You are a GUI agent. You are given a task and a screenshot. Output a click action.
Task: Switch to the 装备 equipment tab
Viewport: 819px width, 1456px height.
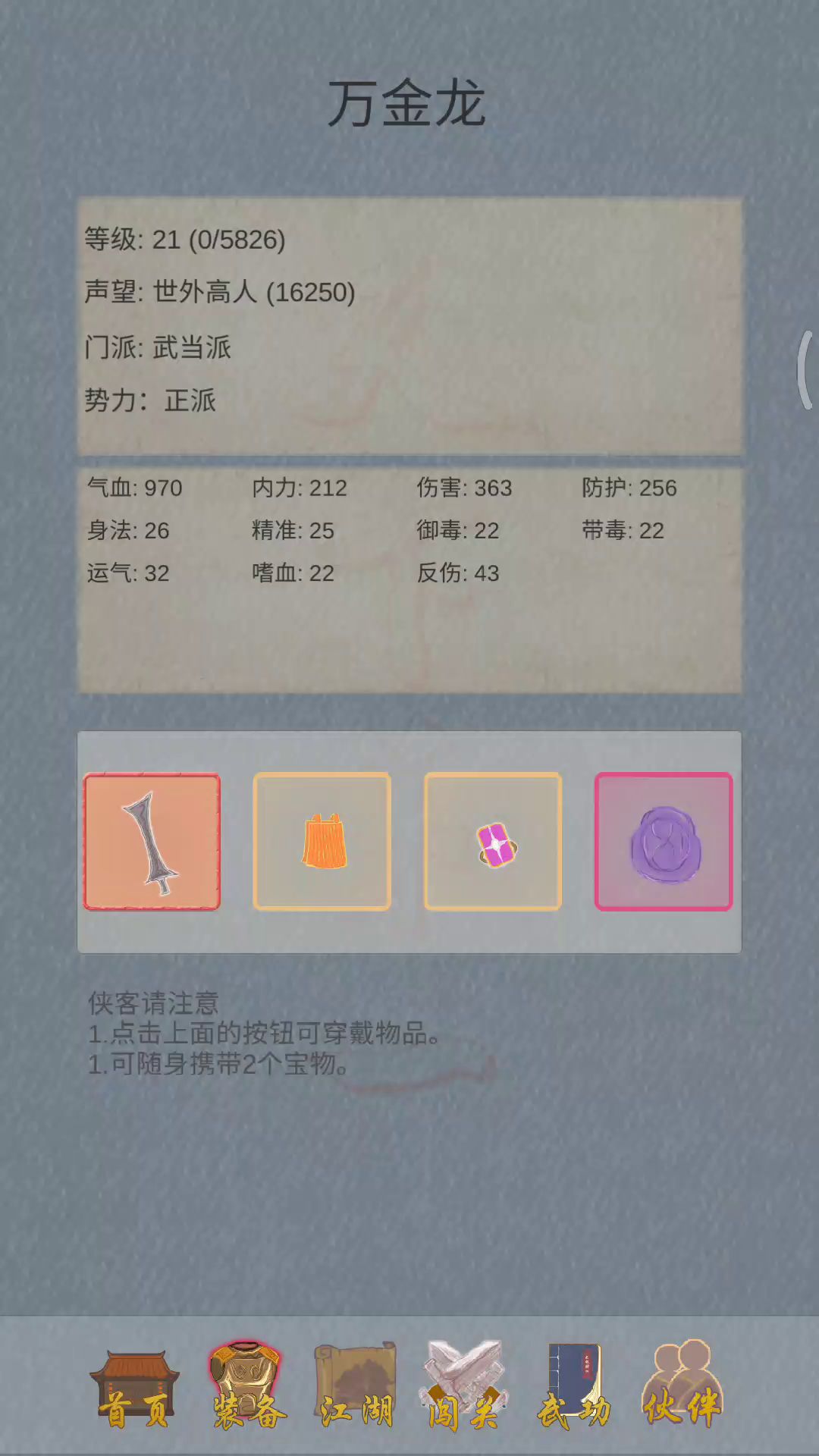coord(246,1388)
